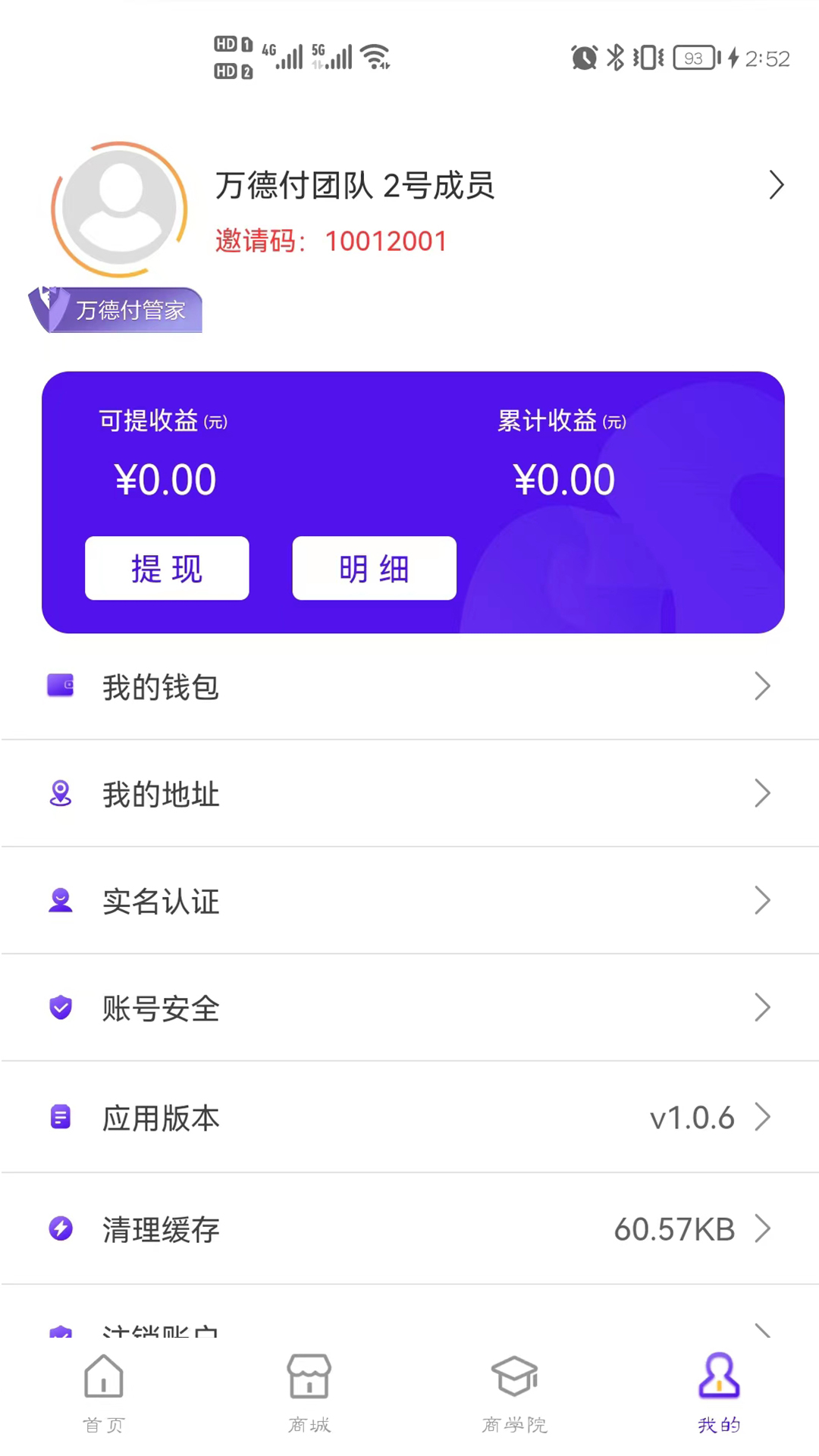The height and width of the screenshot is (1456, 819).
Task: Click the document icon next to 应用版本
Action: [x=60, y=1117]
